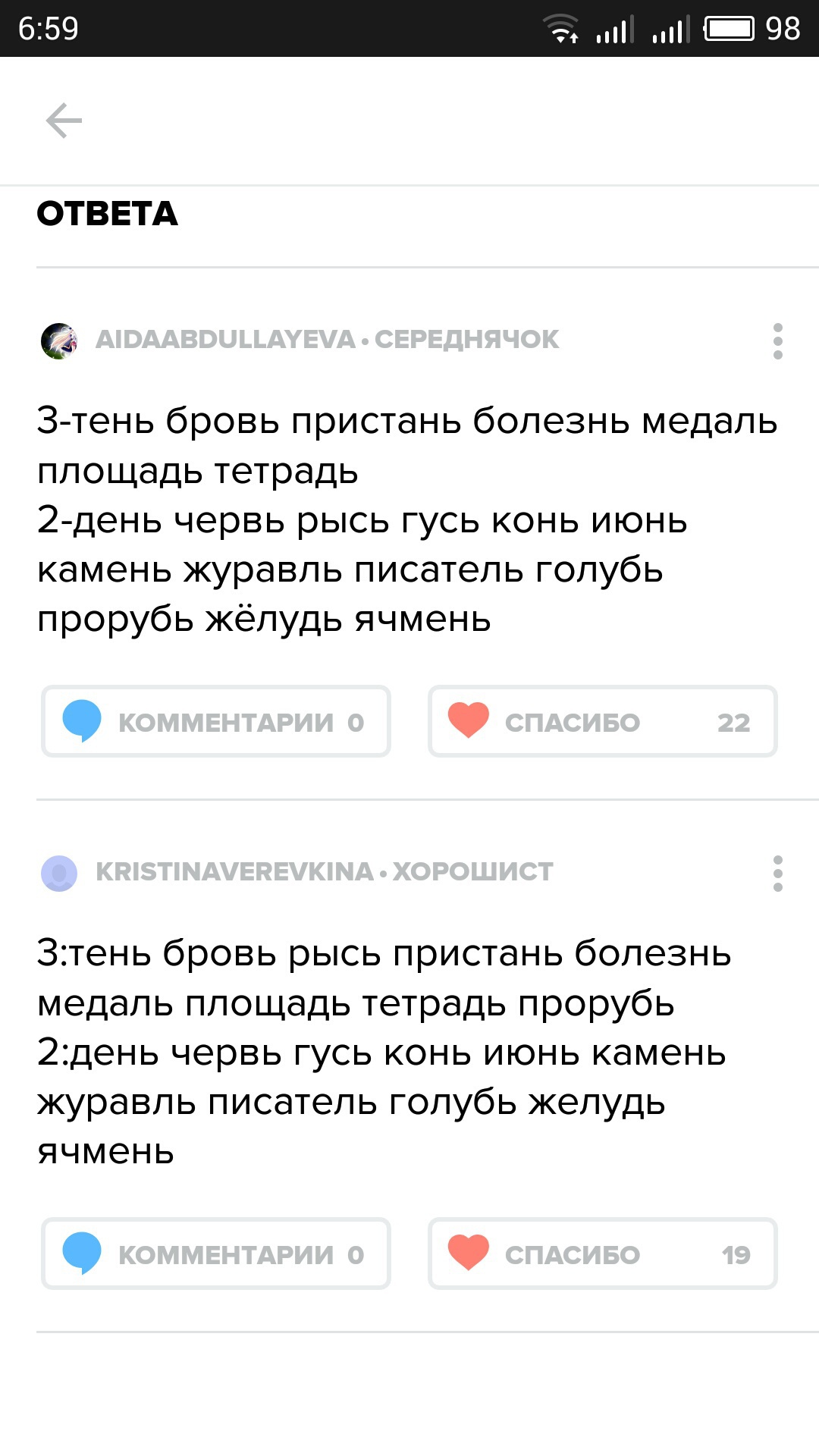View KRISTINAVEREVKINA's profile via username
The width and height of the screenshot is (819, 1456).
click(x=234, y=872)
